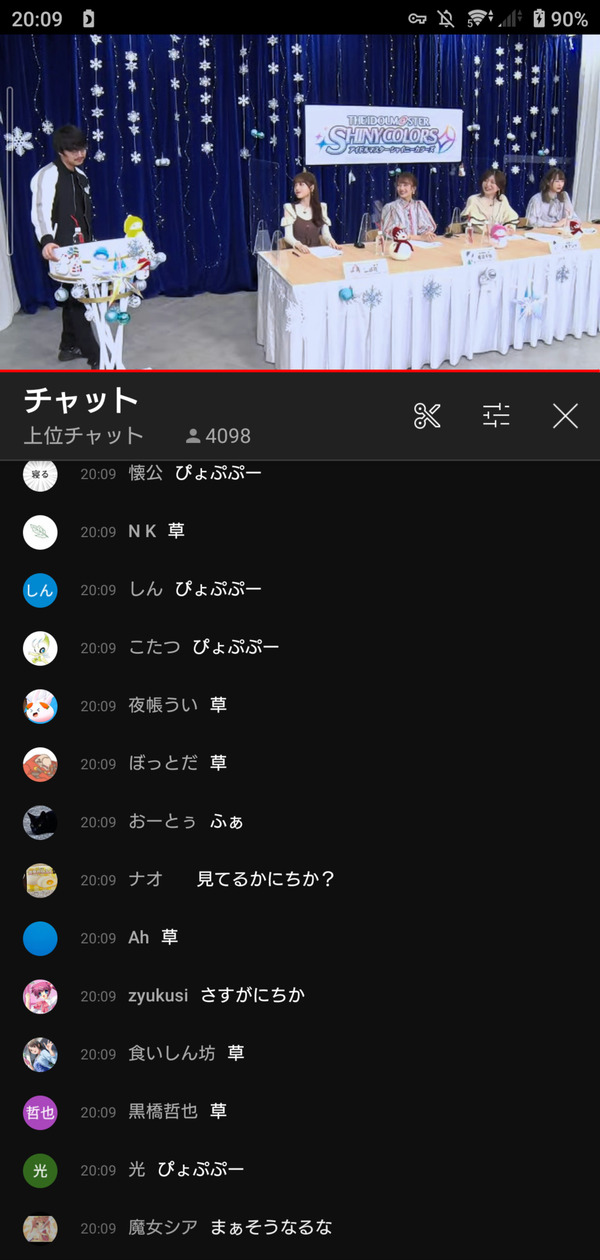
Task: Open しん's avatar in chat
Action: coord(40,590)
